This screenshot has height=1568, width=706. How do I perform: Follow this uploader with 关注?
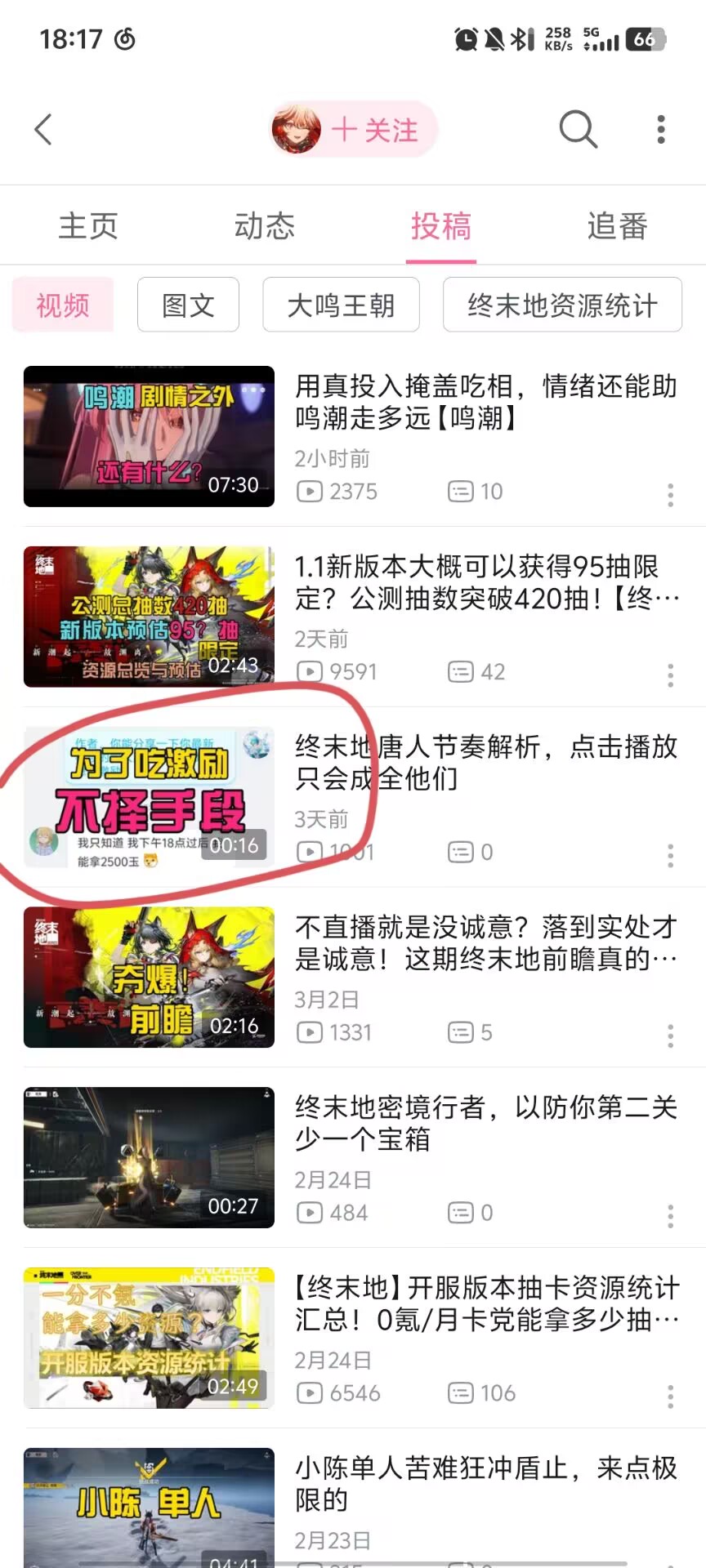click(375, 130)
